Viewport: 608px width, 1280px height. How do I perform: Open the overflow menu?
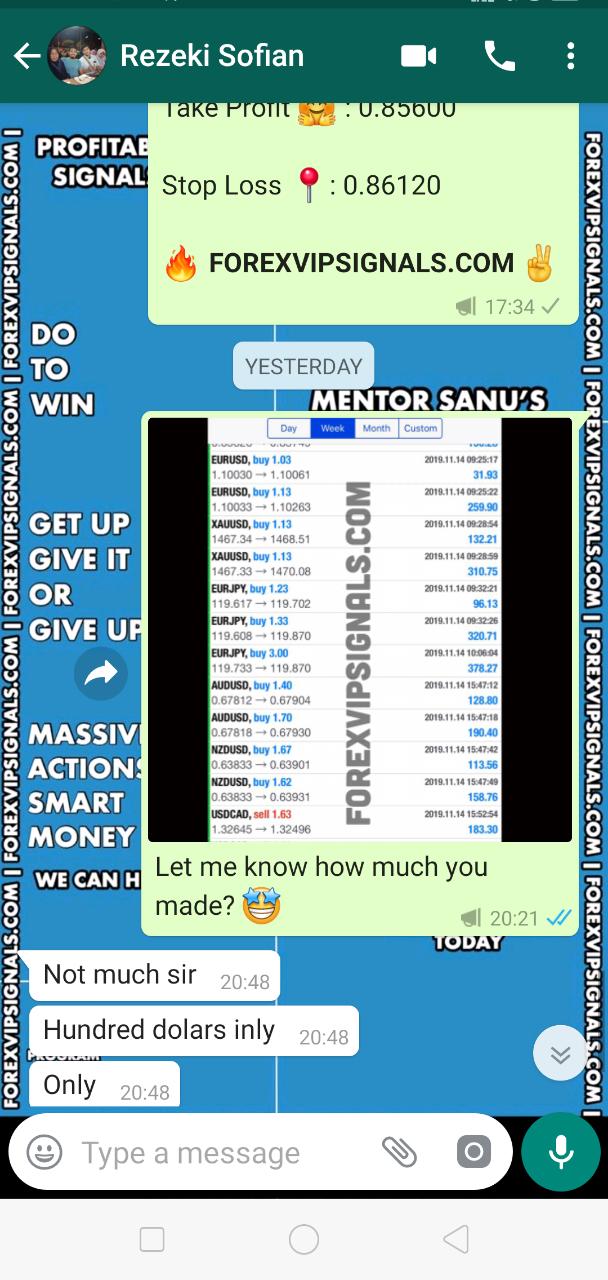tap(571, 56)
